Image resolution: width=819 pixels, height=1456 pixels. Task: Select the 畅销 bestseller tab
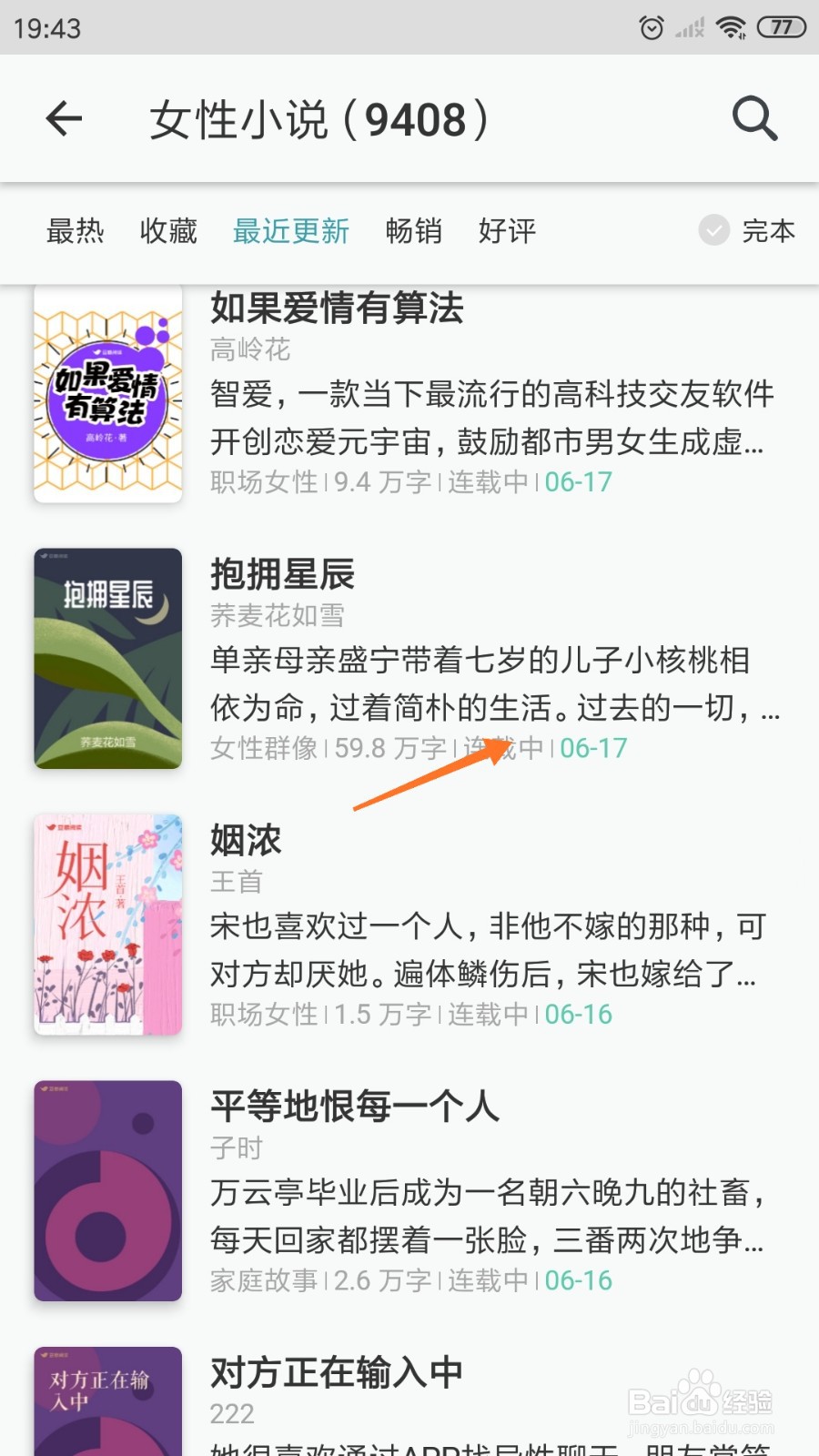click(x=413, y=232)
